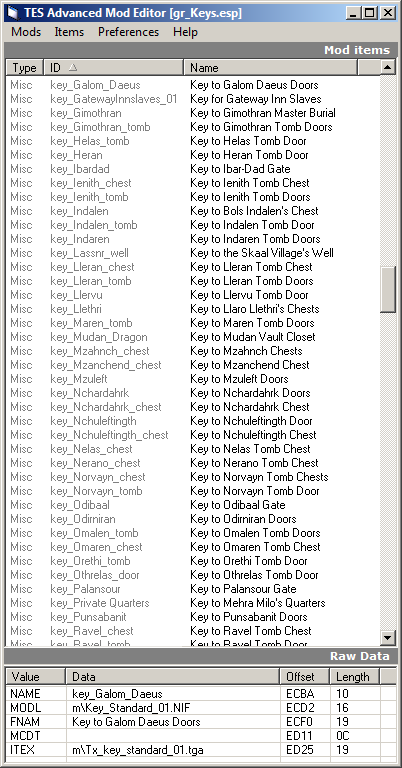Click the list scrollbar's up arrow
402x768 pixels.
coord(388,67)
